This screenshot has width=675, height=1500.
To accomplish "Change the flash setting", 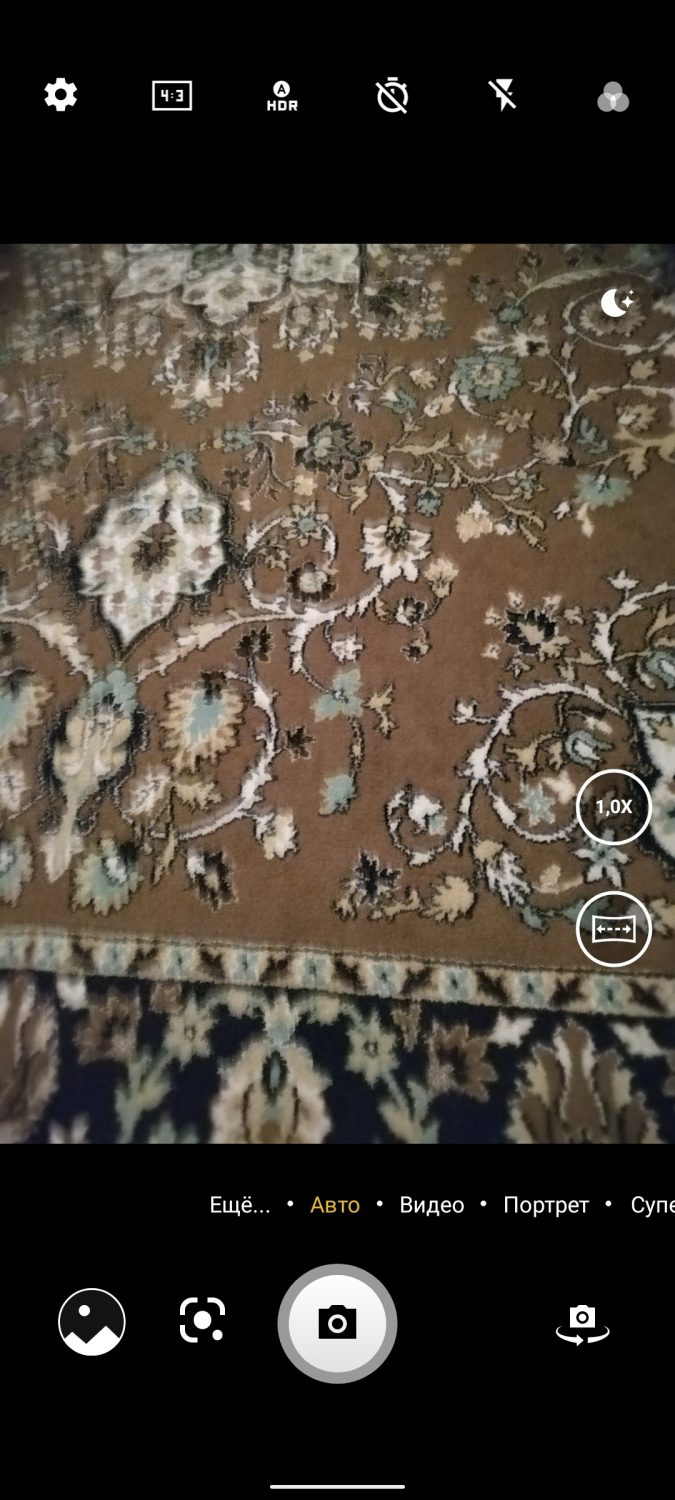I will click(x=503, y=96).
